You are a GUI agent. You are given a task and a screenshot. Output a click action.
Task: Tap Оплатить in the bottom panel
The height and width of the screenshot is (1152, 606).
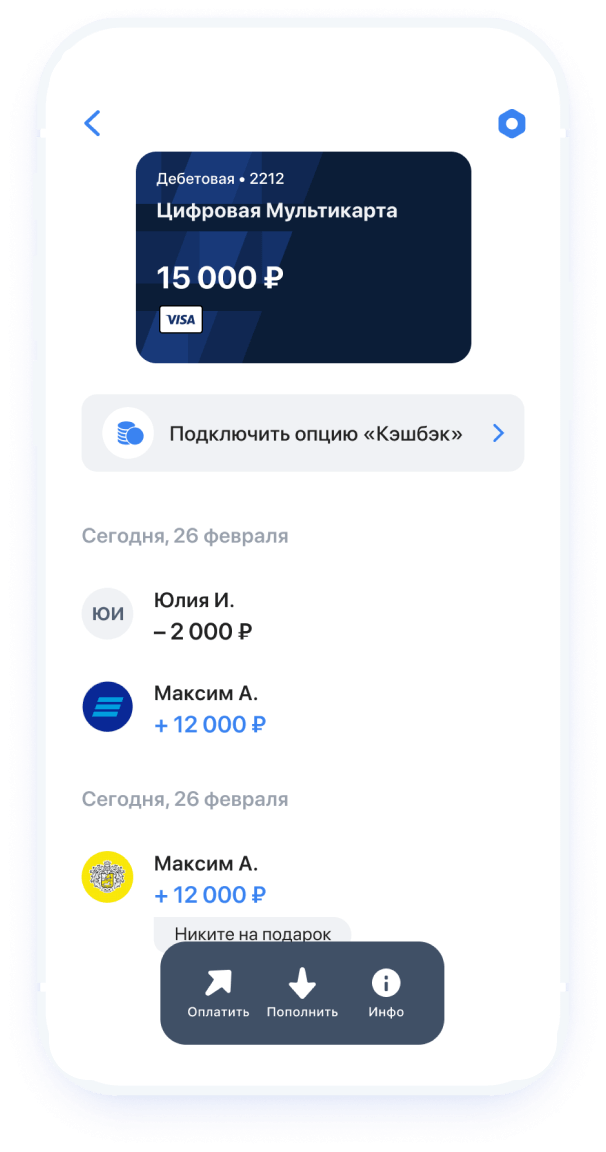click(x=218, y=993)
